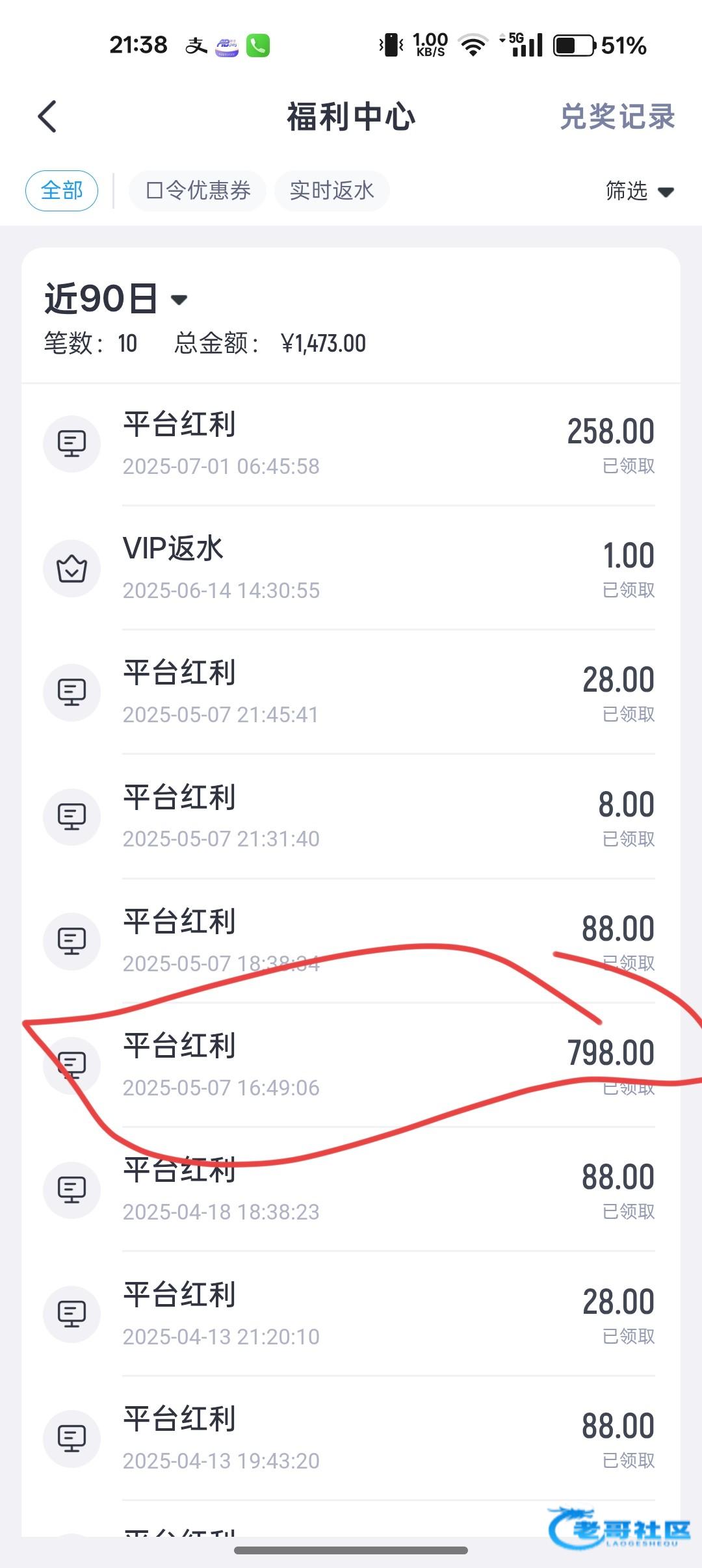Go back using the top-left arrow

click(x=47, y=117)
